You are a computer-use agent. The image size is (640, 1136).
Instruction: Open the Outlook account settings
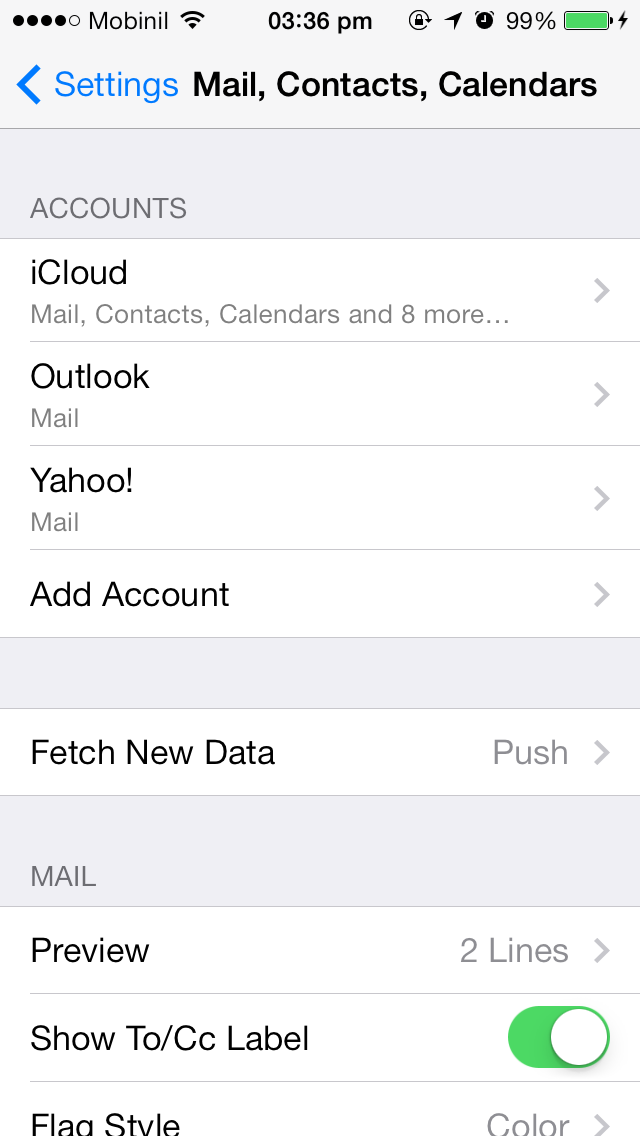pos(320,394)
